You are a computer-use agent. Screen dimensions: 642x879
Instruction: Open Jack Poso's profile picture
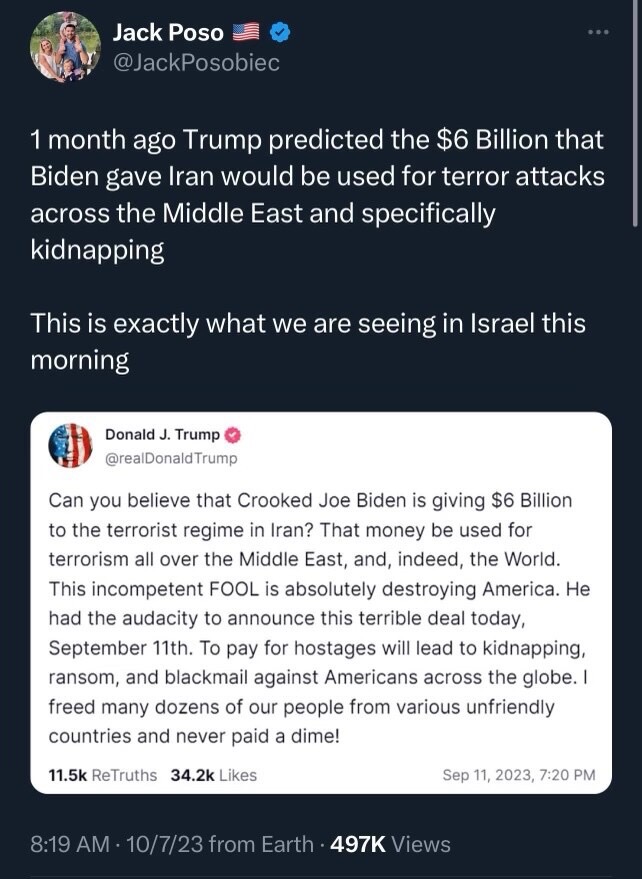[x=65, y=47]
